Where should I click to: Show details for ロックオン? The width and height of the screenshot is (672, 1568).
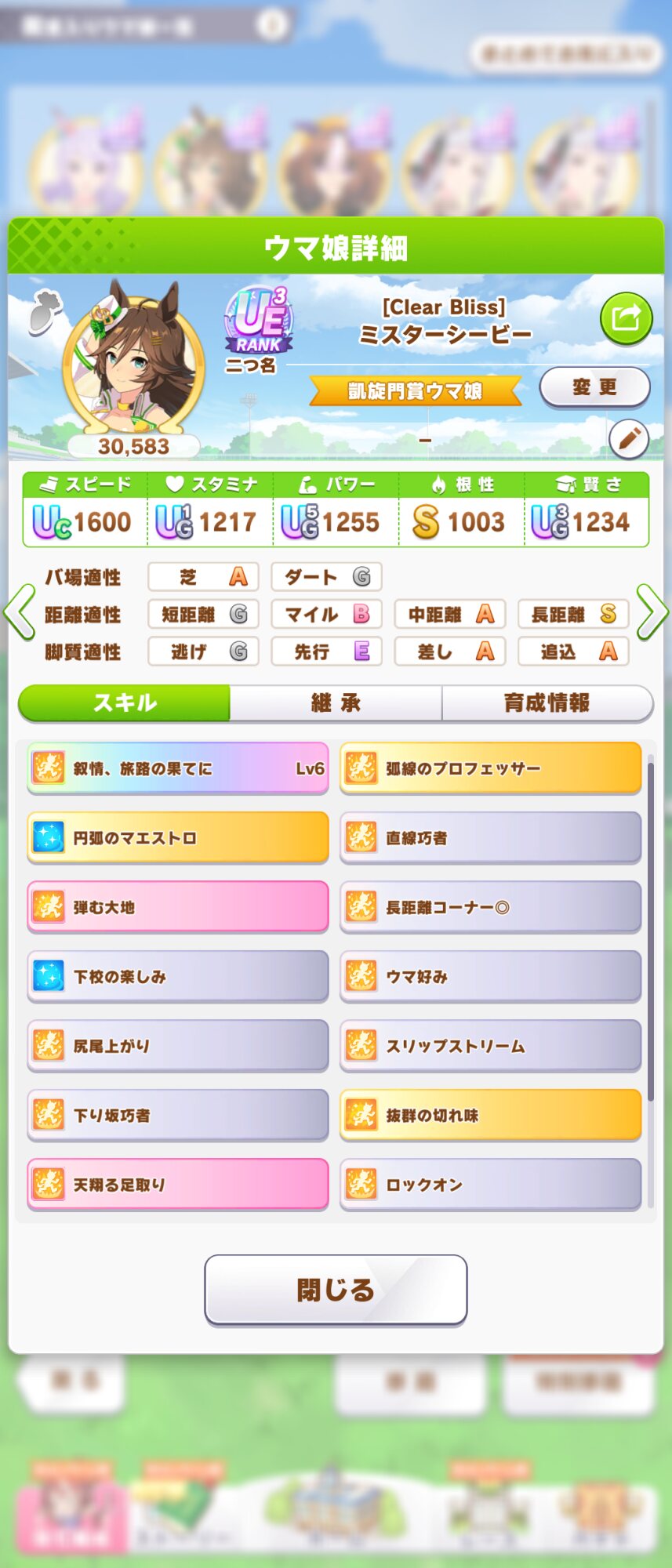pos(491,1184)
